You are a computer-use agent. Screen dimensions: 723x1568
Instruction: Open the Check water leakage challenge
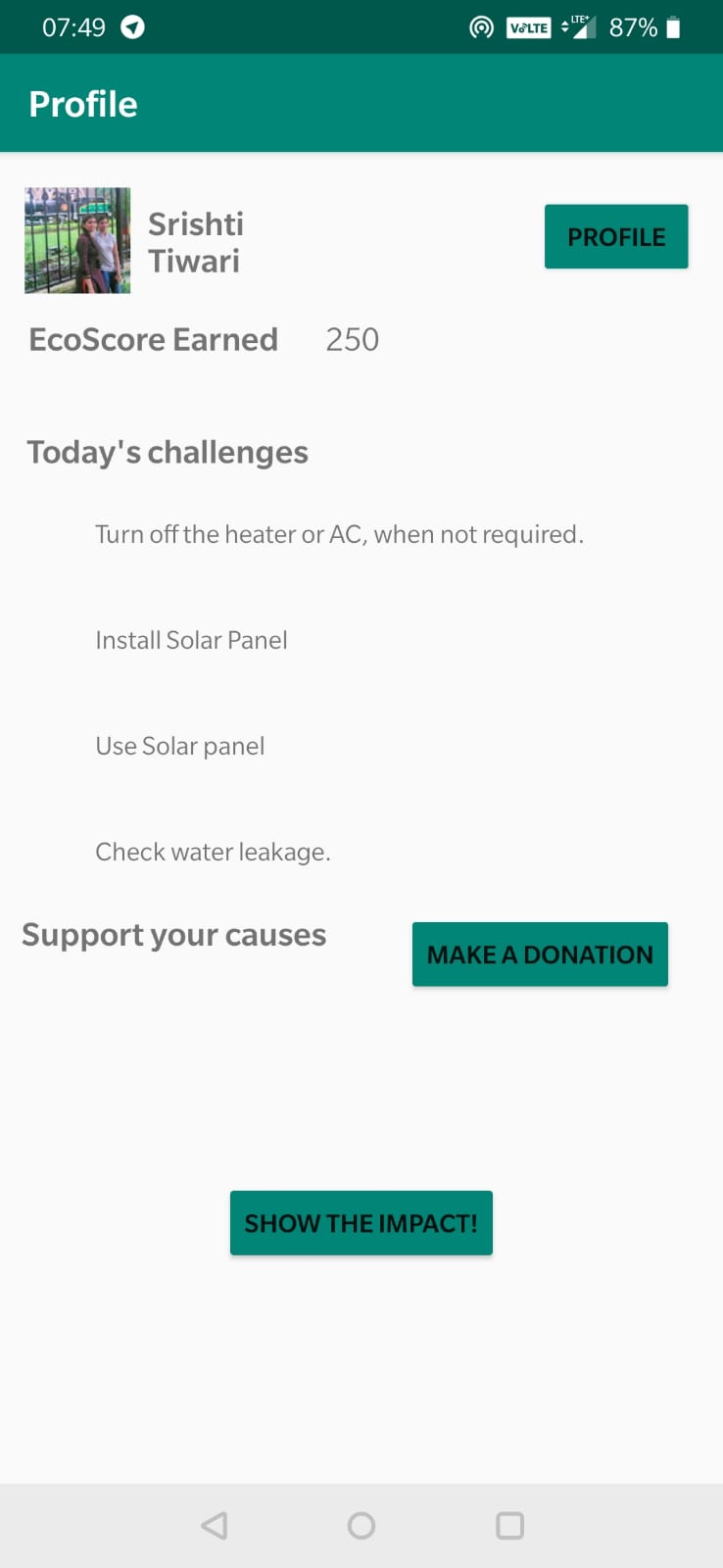(x=213, y=852)
